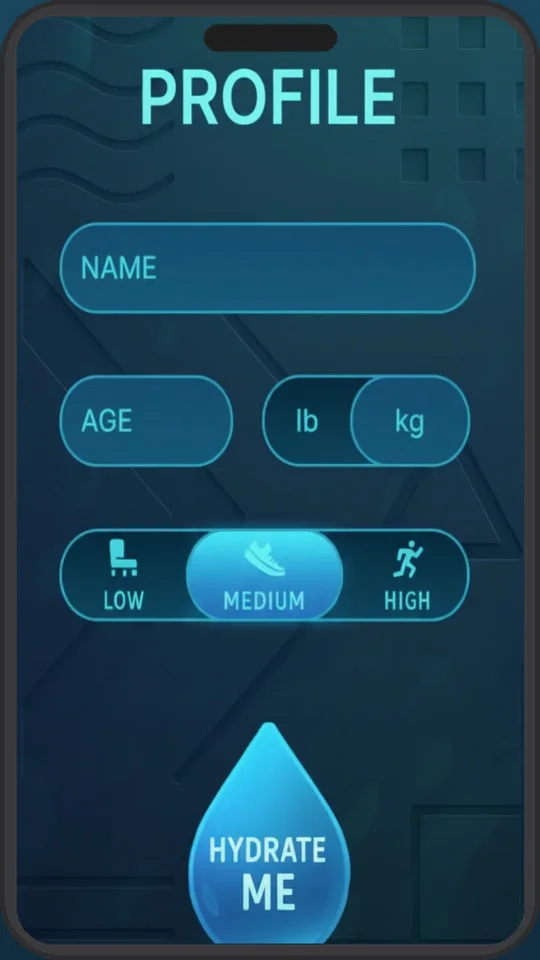Tap the NAME input field
540x960 pixels.
[268, 268]
